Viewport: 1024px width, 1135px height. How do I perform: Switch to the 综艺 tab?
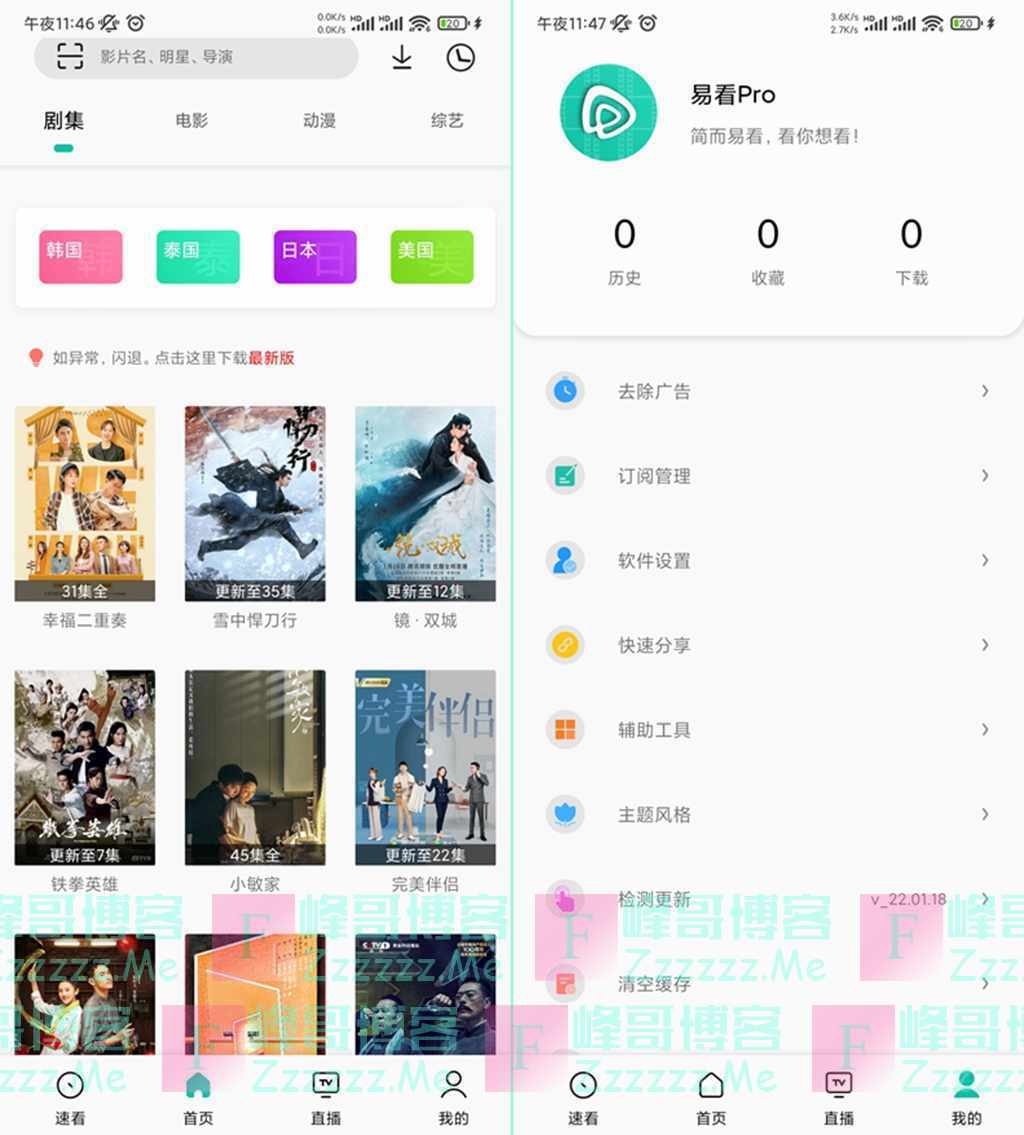(x=447, y=121)
